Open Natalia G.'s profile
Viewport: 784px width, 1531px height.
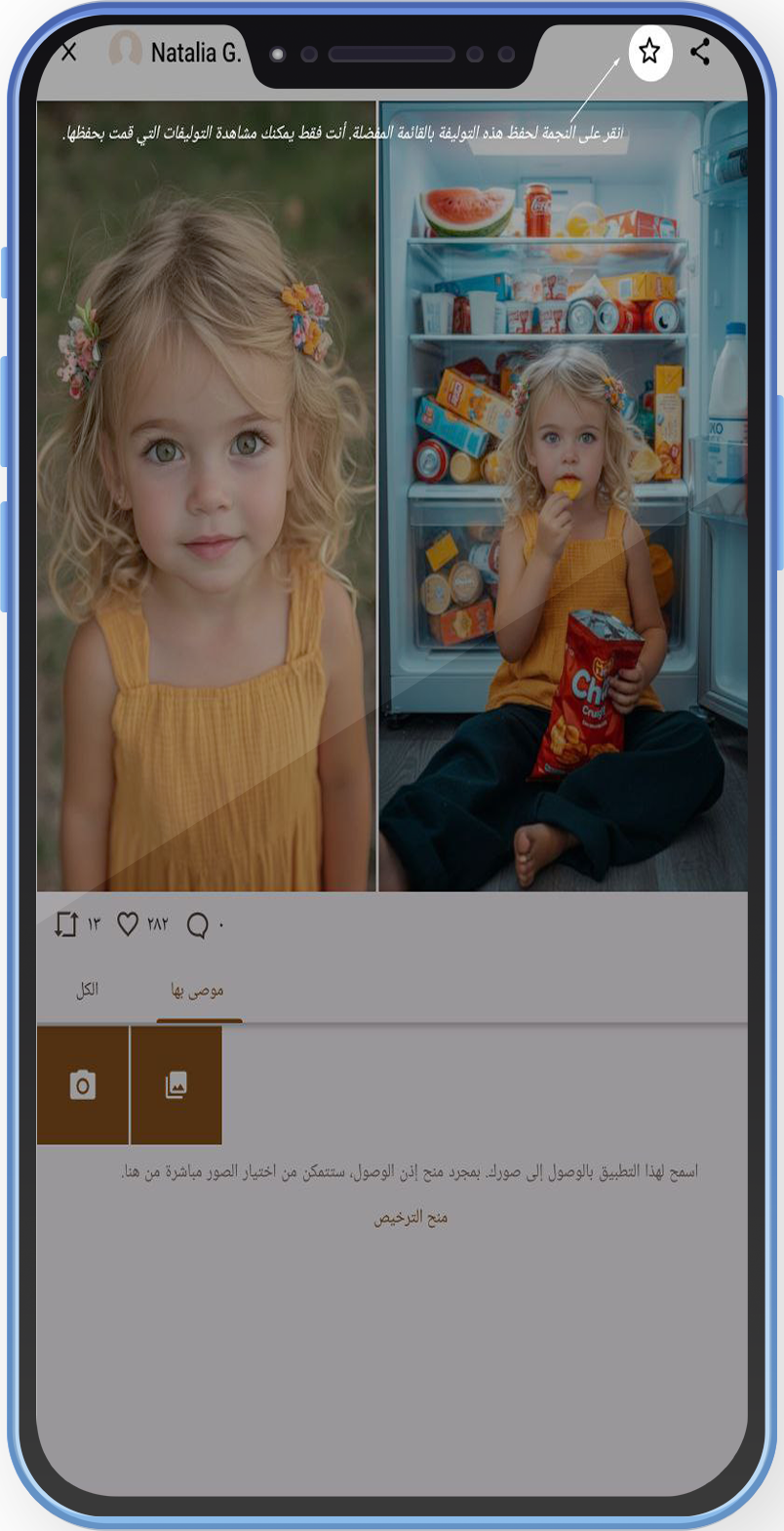coord(176,53)
